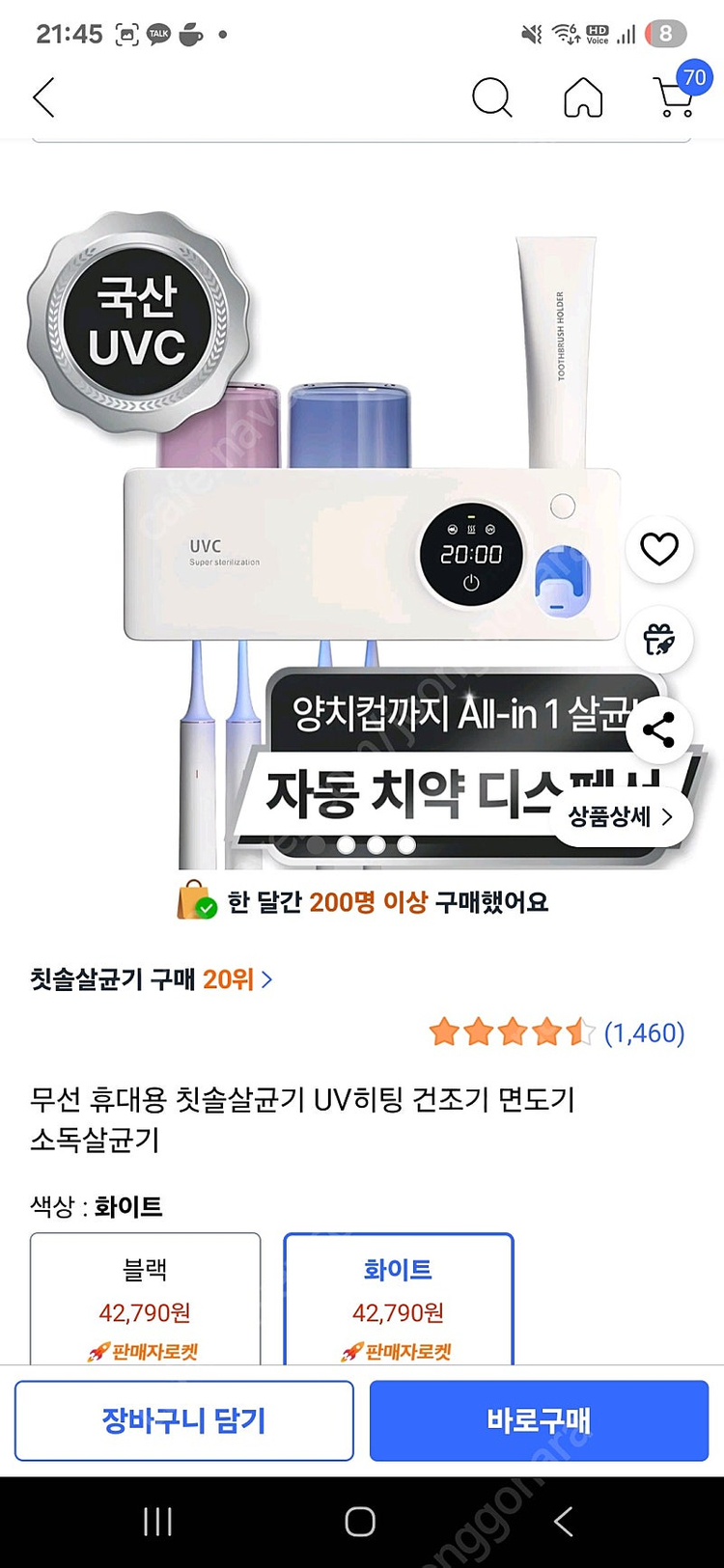The height and width of the screenshot is (1568, 724).
Task: Select the 블랙 color option
Action: tap(145, 1299)
